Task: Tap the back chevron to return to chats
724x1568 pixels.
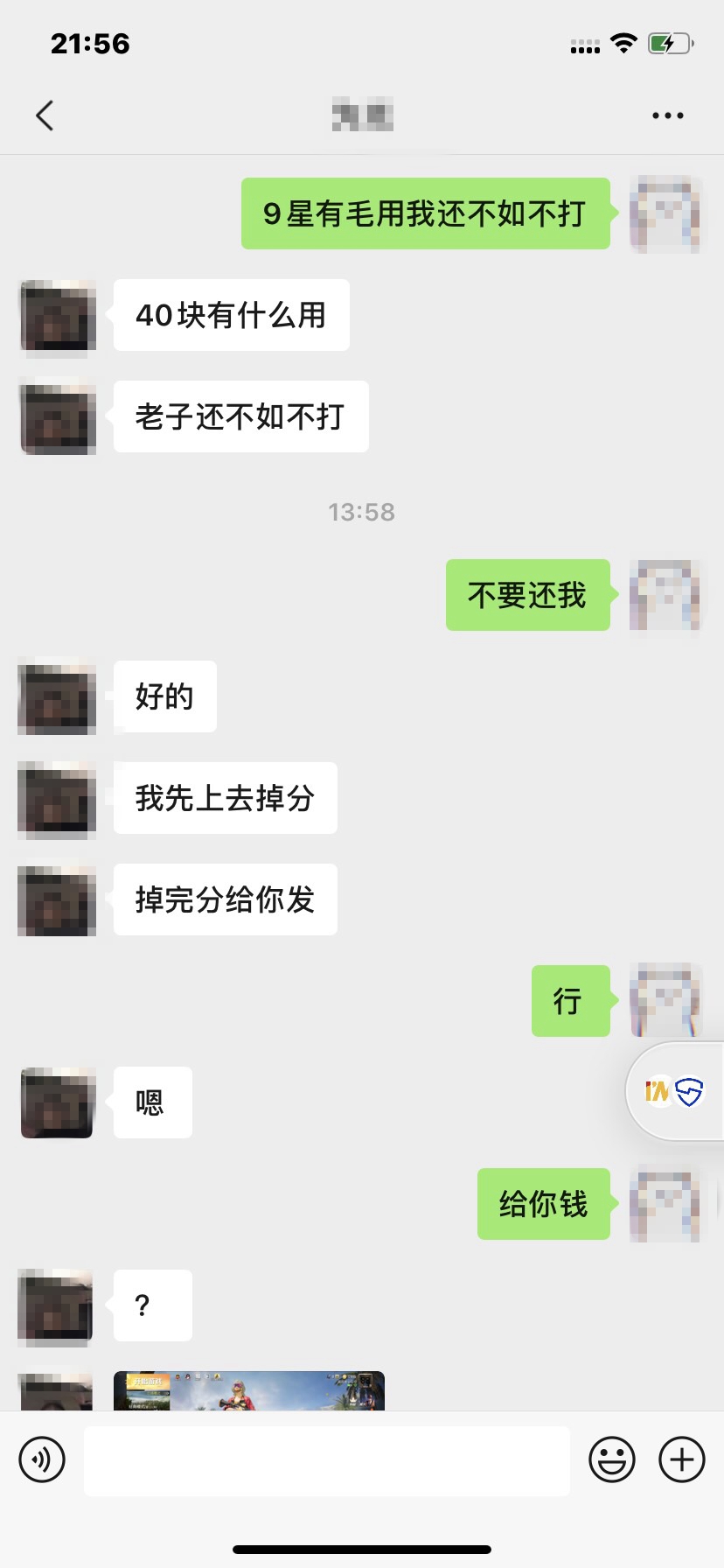Action: (x=45, y=115)
